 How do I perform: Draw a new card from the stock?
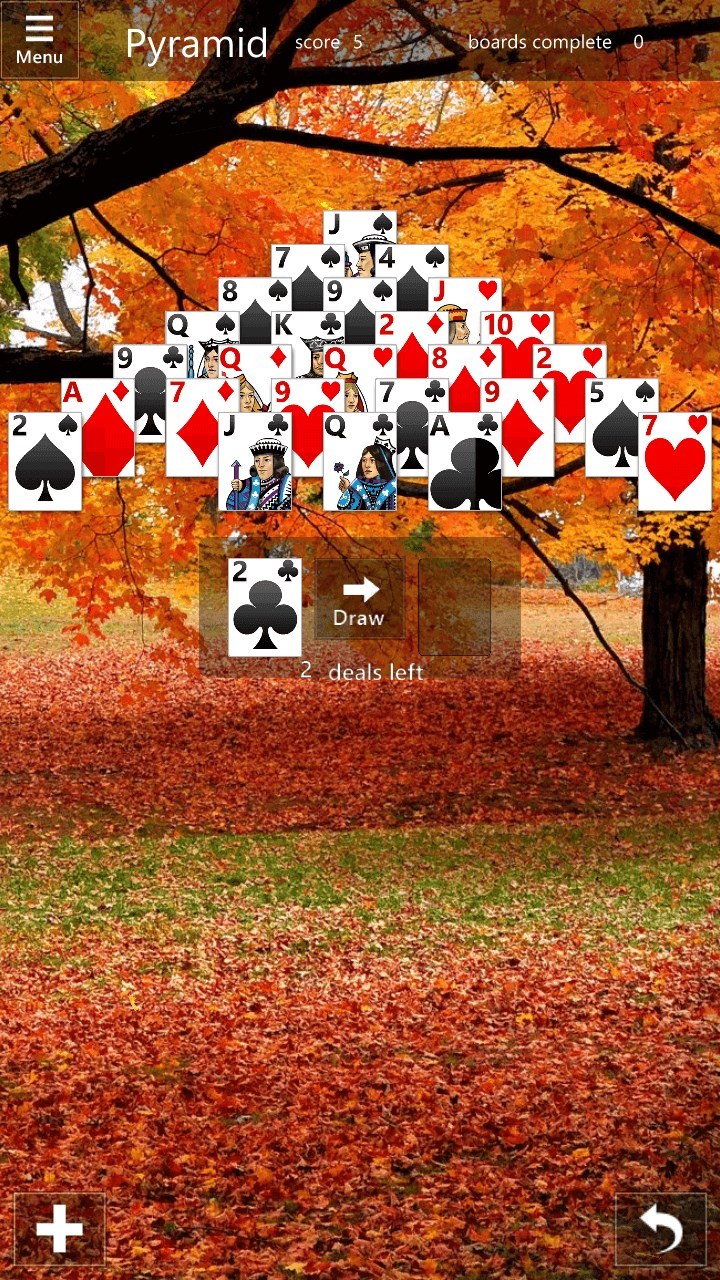pos(359,599)
